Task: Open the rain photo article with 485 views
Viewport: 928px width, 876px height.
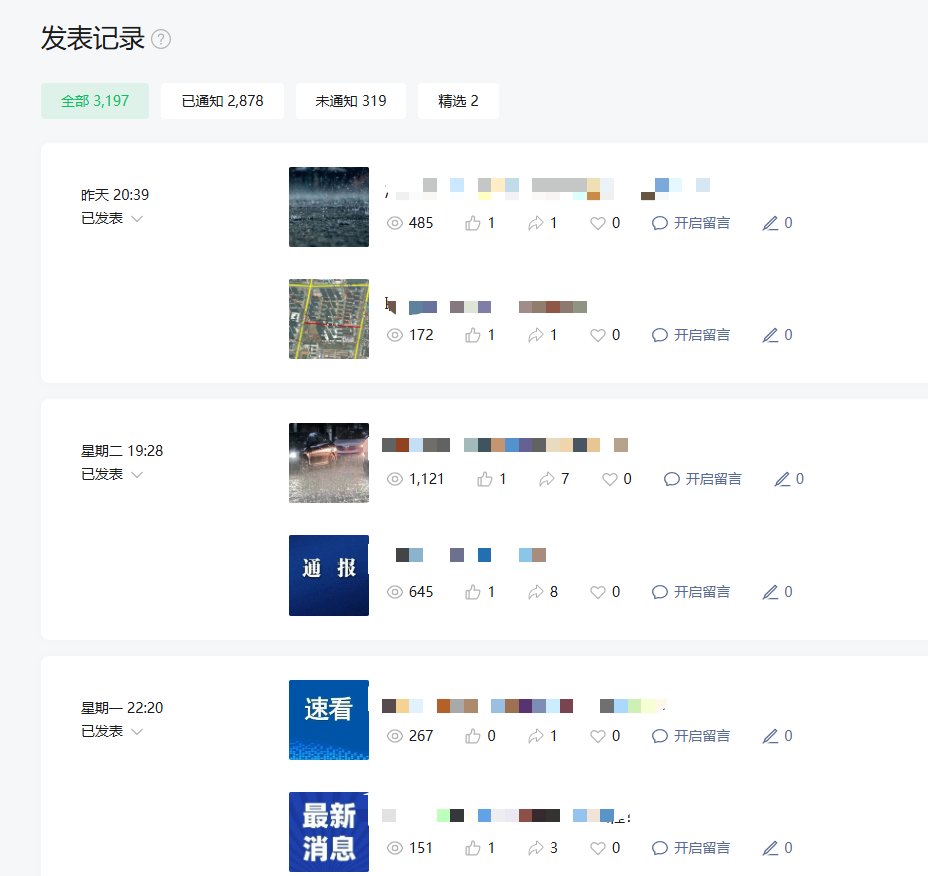Action: point(329,207)
